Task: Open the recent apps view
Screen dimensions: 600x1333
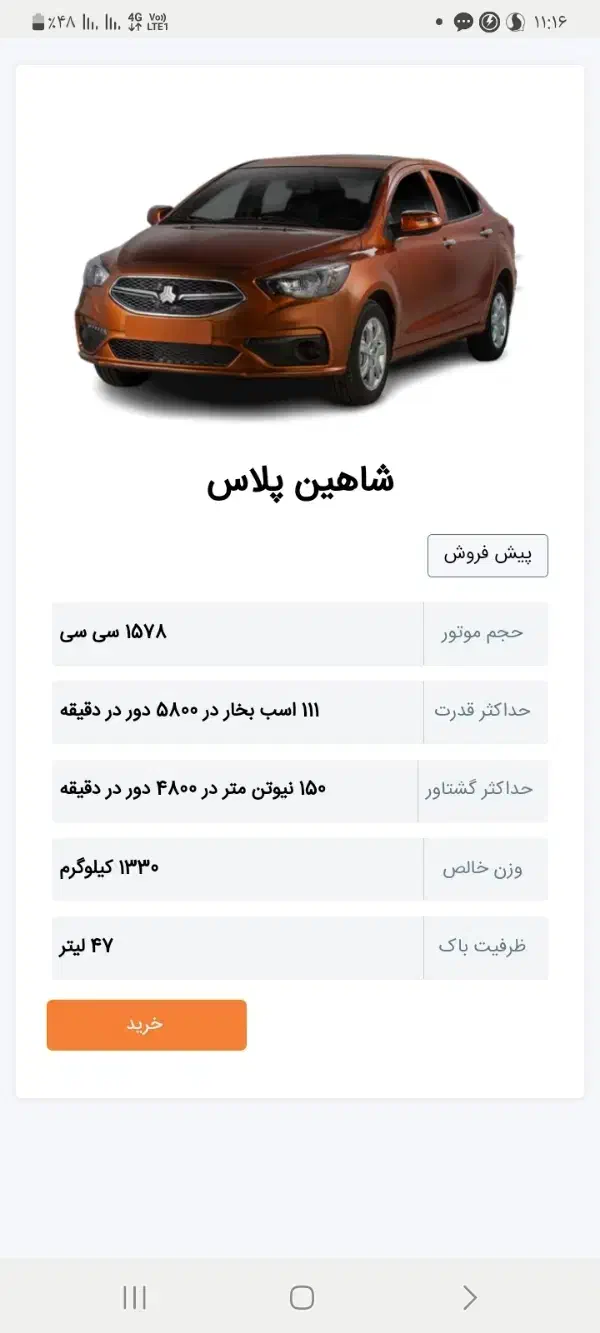Action: point(134,1298)
